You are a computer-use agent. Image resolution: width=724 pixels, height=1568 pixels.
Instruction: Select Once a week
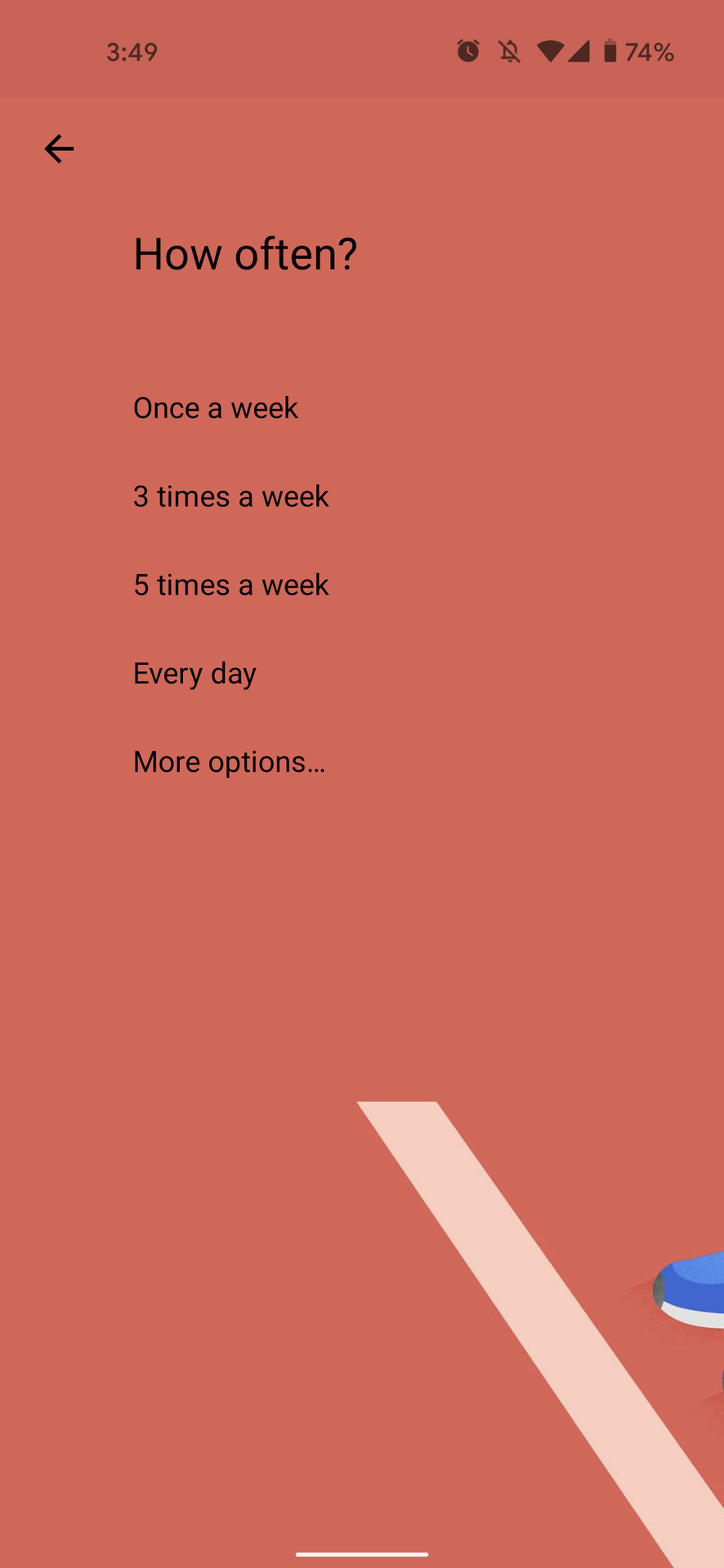[216, 408]
